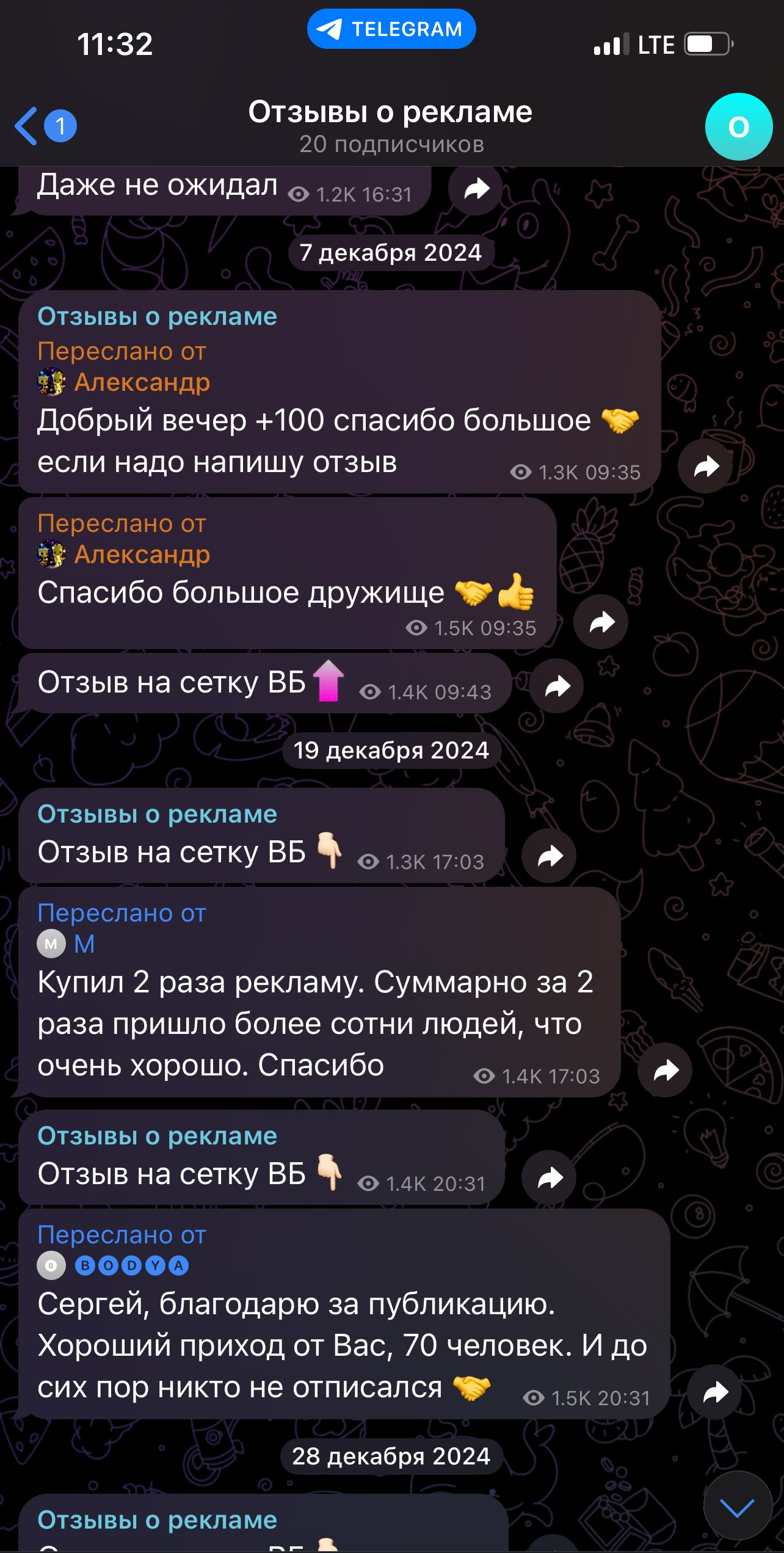Share the message Даже не ожидал

475,189
